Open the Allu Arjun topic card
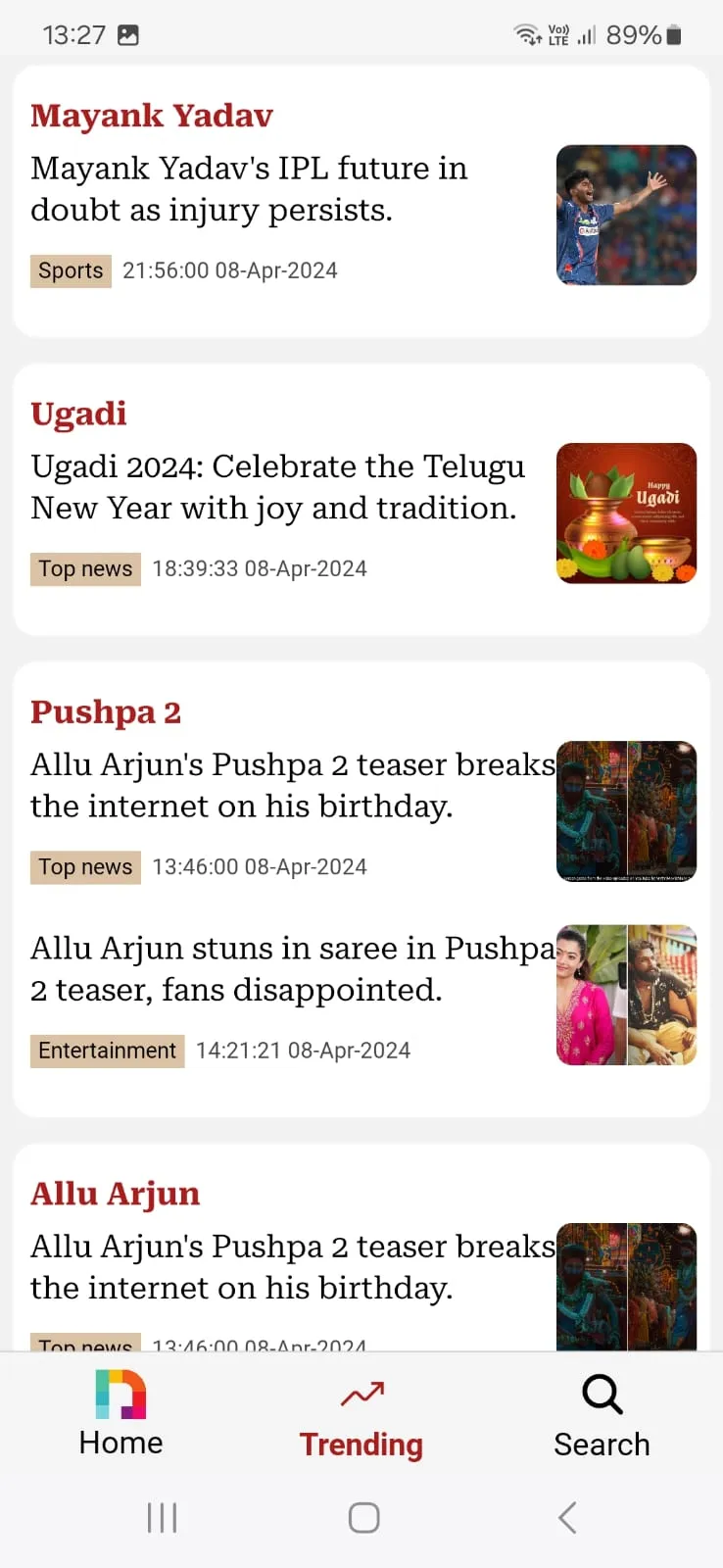This screenshot has width=723, height=1568. click(116, 1194)
